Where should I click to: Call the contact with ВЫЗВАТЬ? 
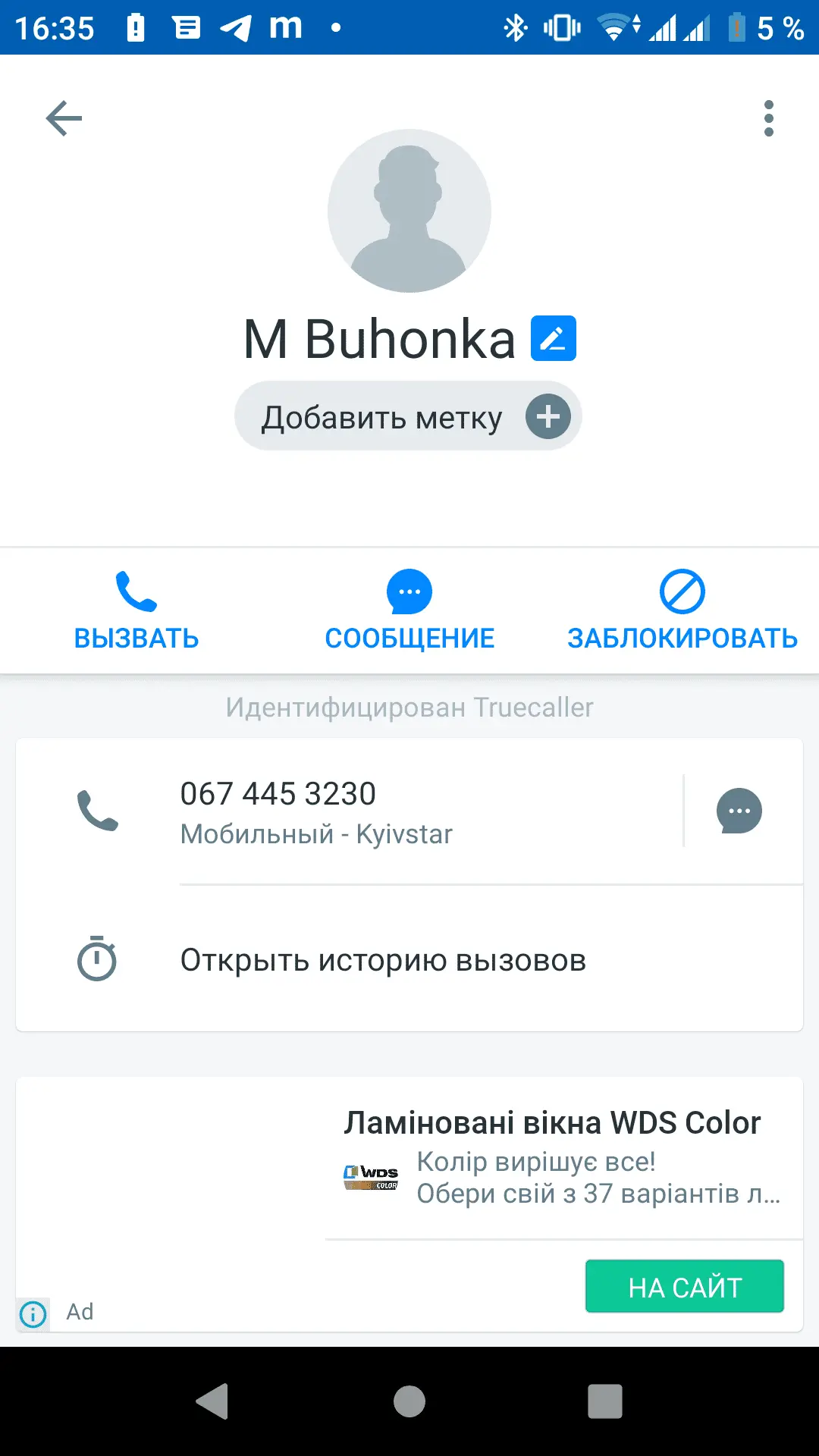136,610
